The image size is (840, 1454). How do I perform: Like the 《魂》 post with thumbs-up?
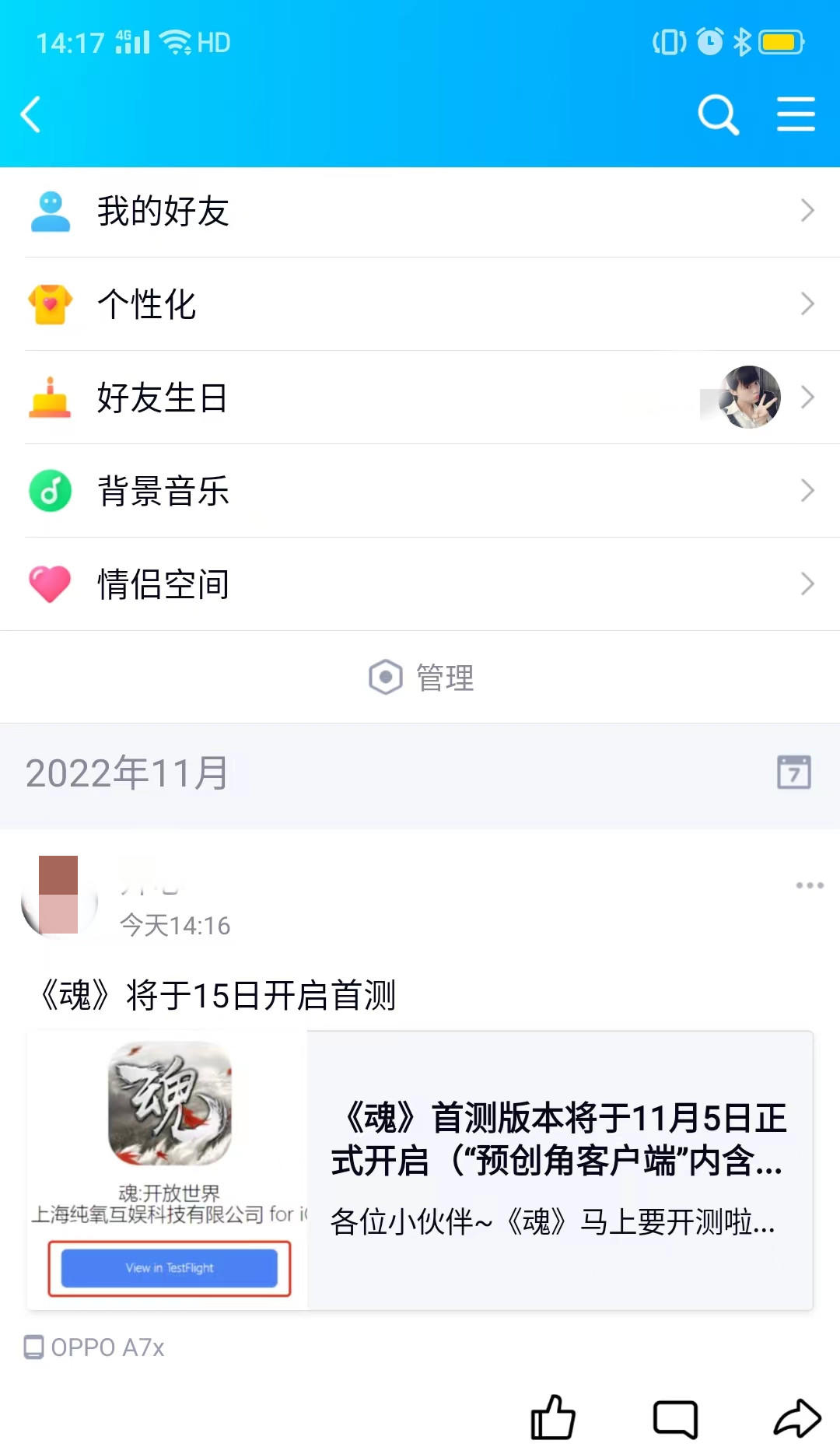click(553, 1417)
